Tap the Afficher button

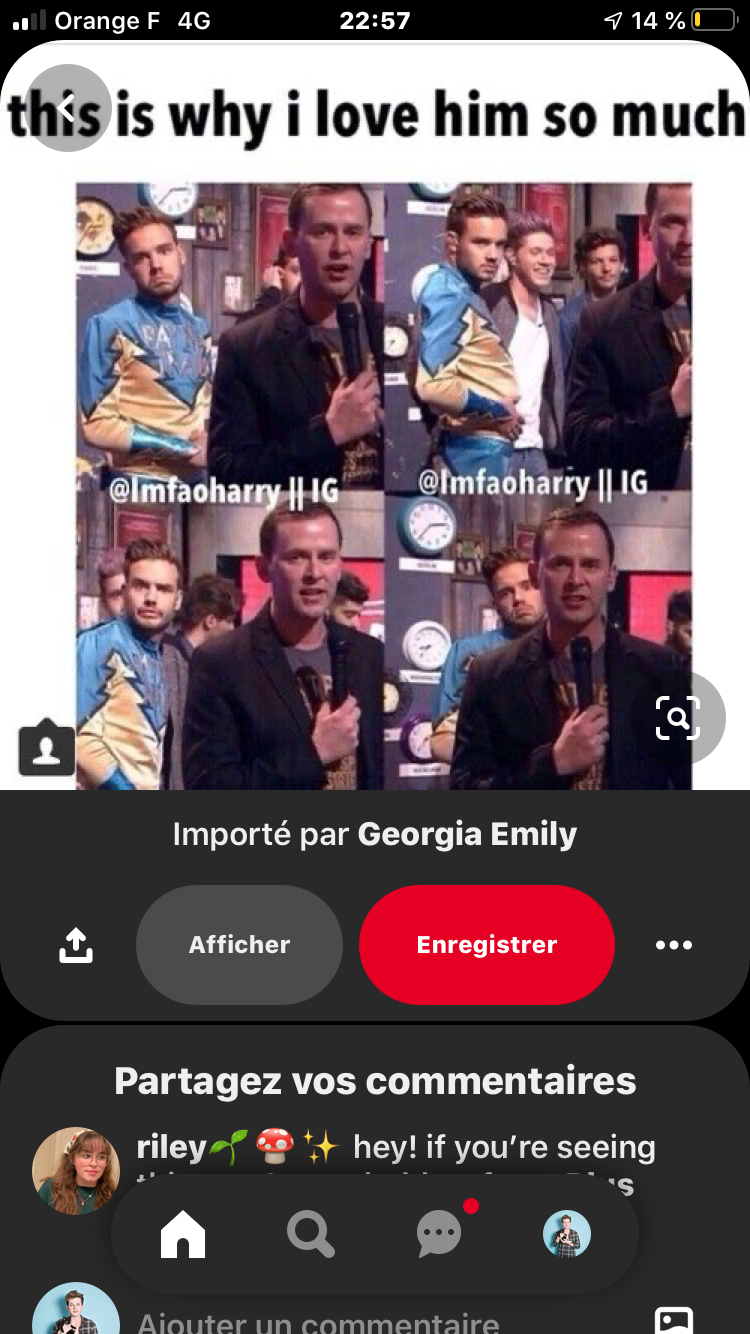coord(239,945)
